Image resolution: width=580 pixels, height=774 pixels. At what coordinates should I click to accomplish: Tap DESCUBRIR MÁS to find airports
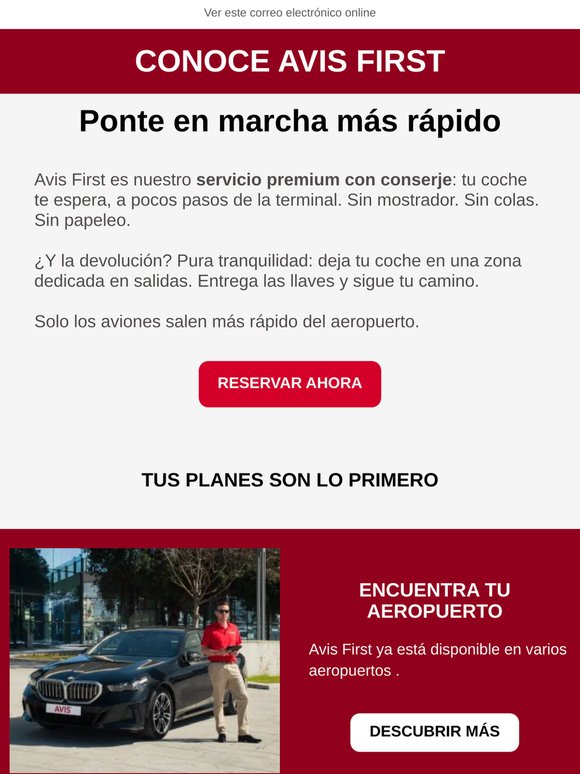(x=434, y=732)
